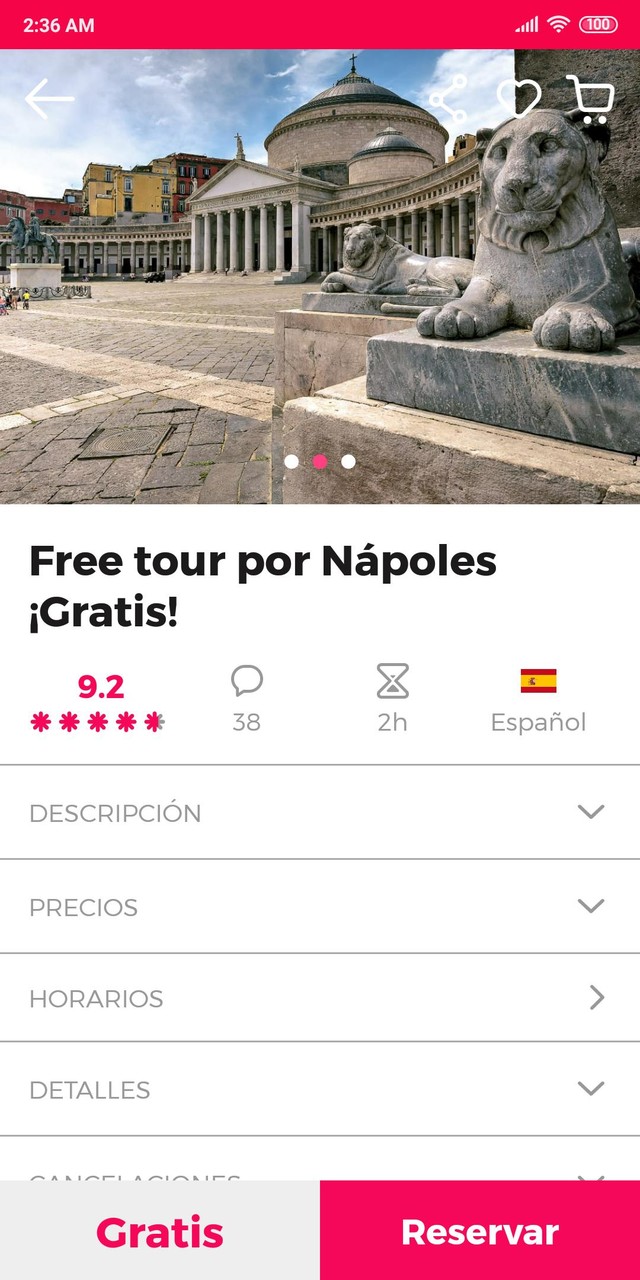Add the tour to favorites
640x1280 pixels.
point(519,98)
